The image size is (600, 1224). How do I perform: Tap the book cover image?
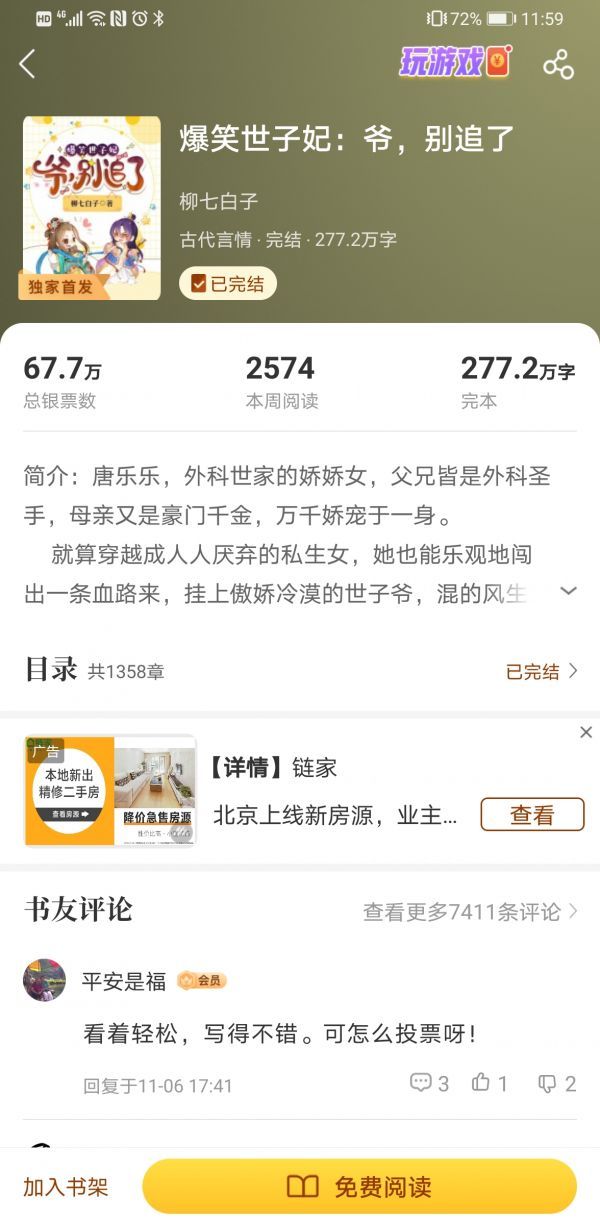tap(91, 207)
